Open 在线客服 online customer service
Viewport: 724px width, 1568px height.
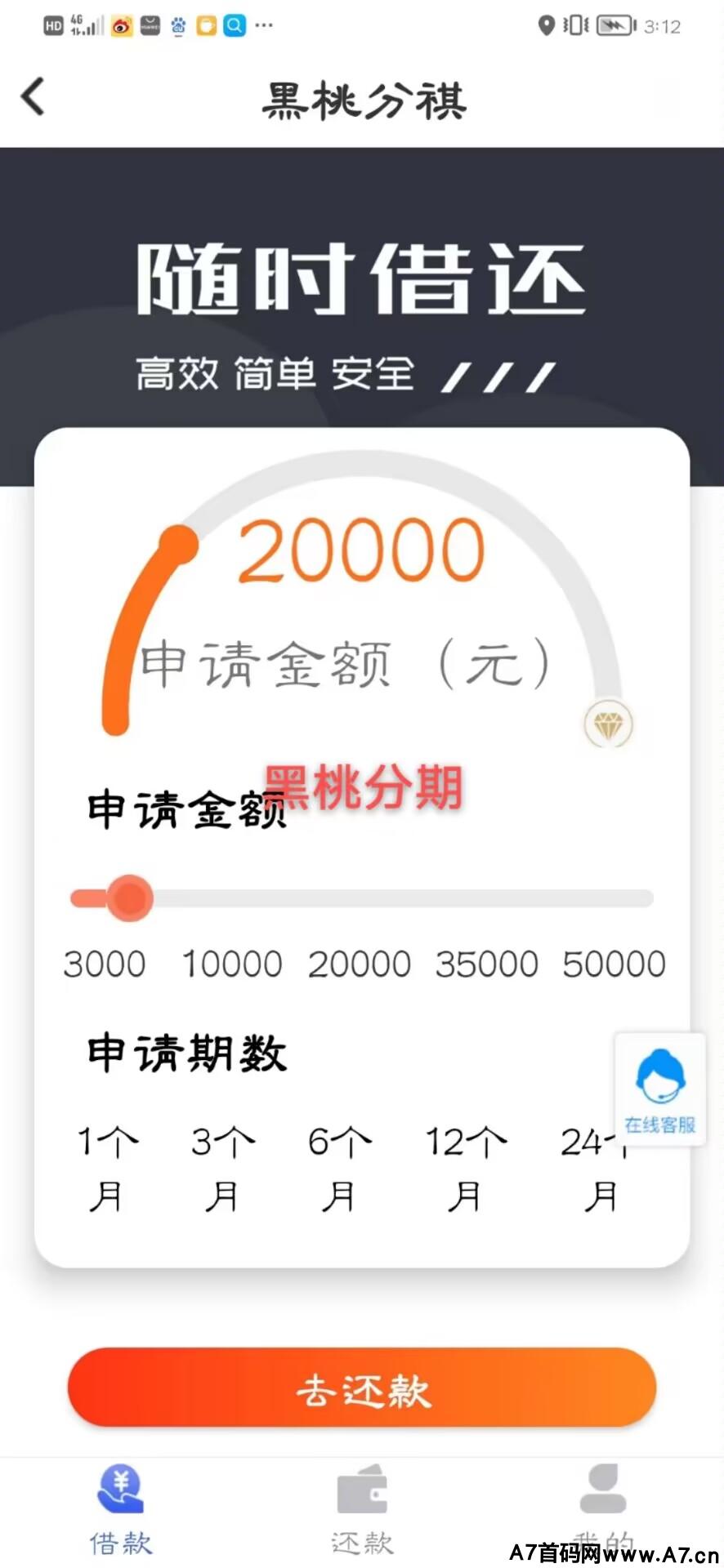pos(659,1090)
